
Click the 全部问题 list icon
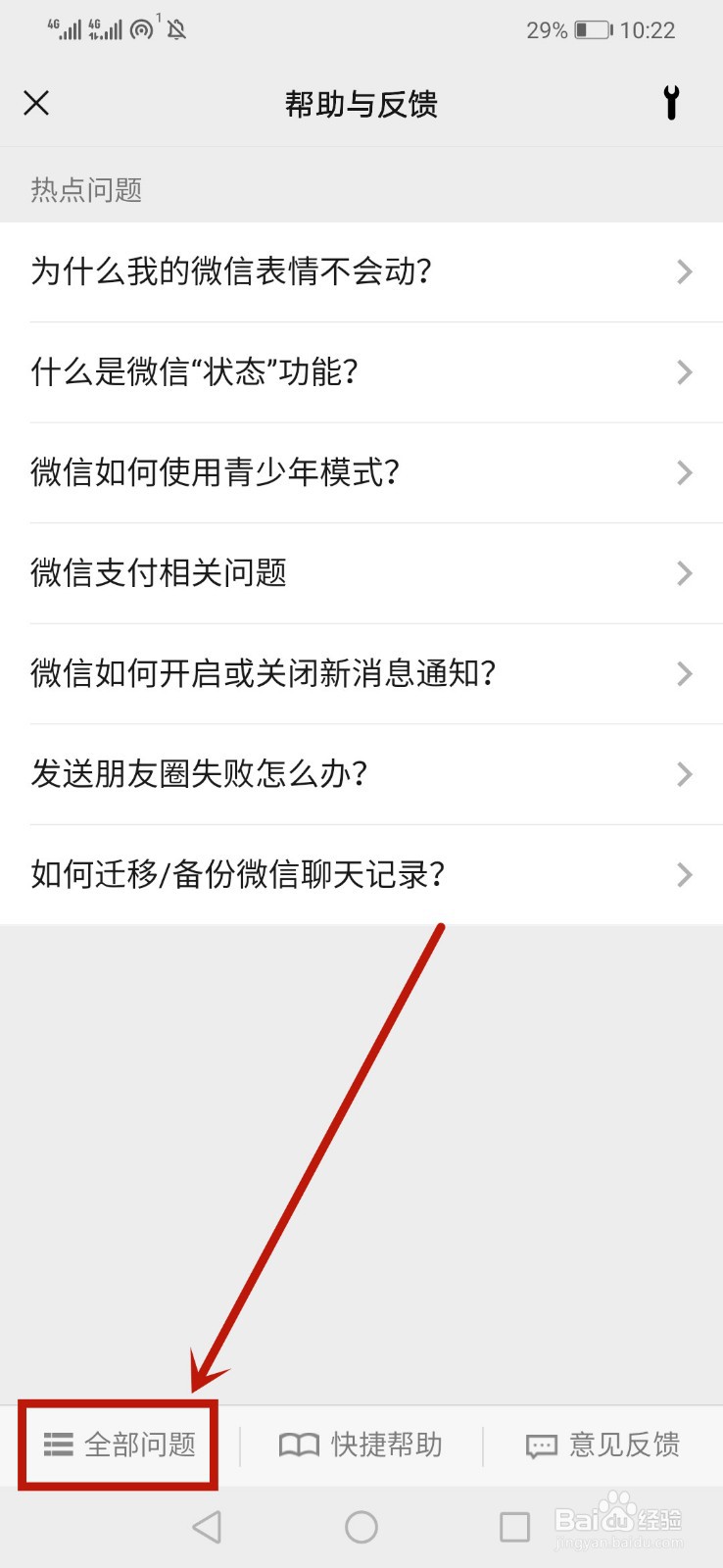[x=58, y=1444]
